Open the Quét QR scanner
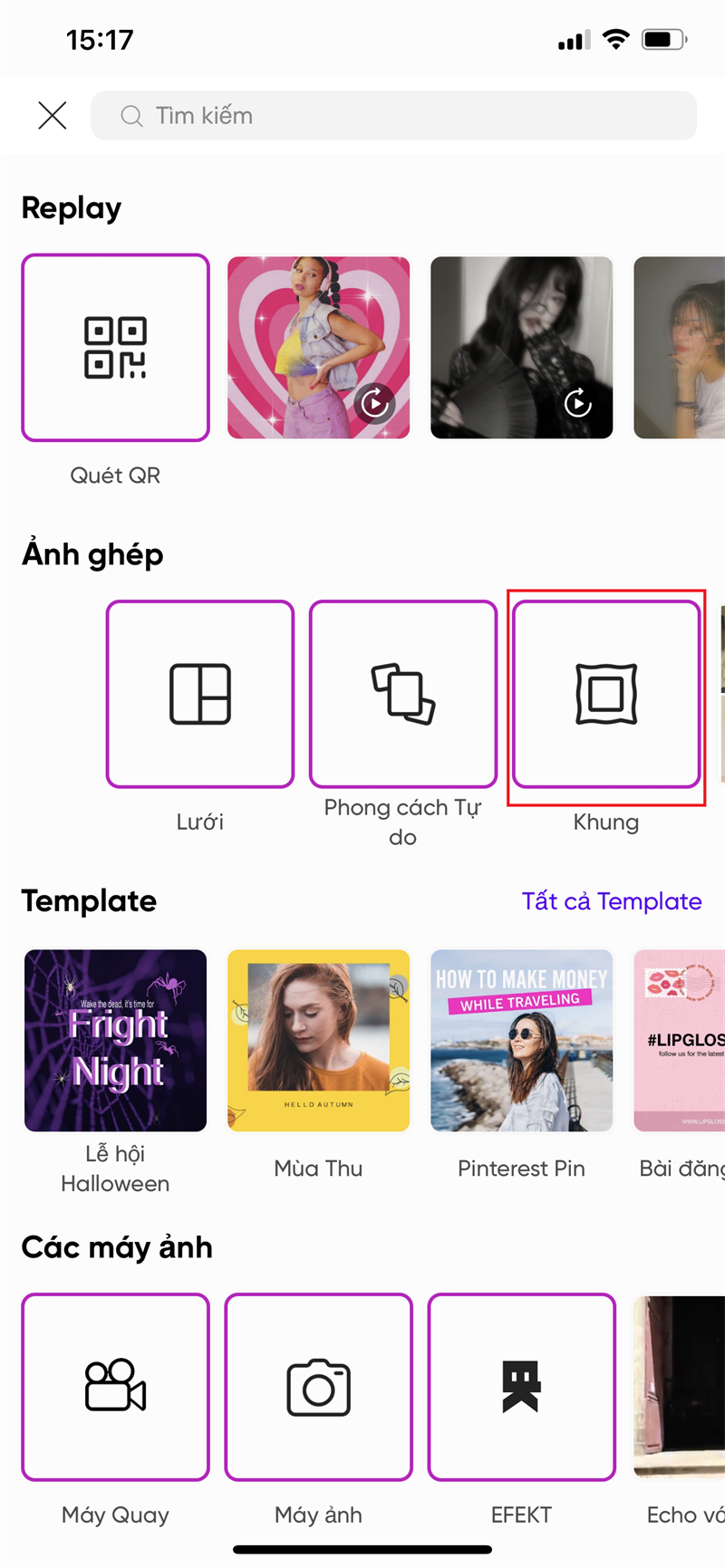Image resolution: width=725 pixels, height=1568 pixels. pos(116,348)
